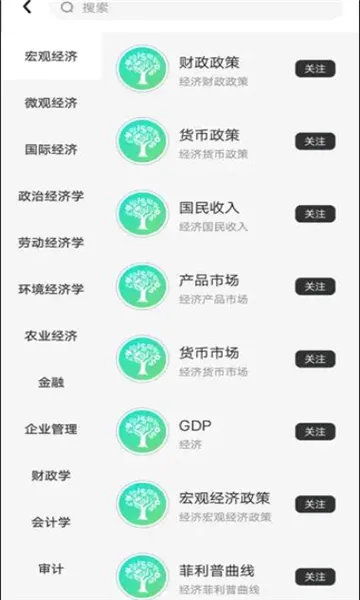360x600 pixels.
Task: Follow the 财政政策 topic
Action: tap(315, 69)
